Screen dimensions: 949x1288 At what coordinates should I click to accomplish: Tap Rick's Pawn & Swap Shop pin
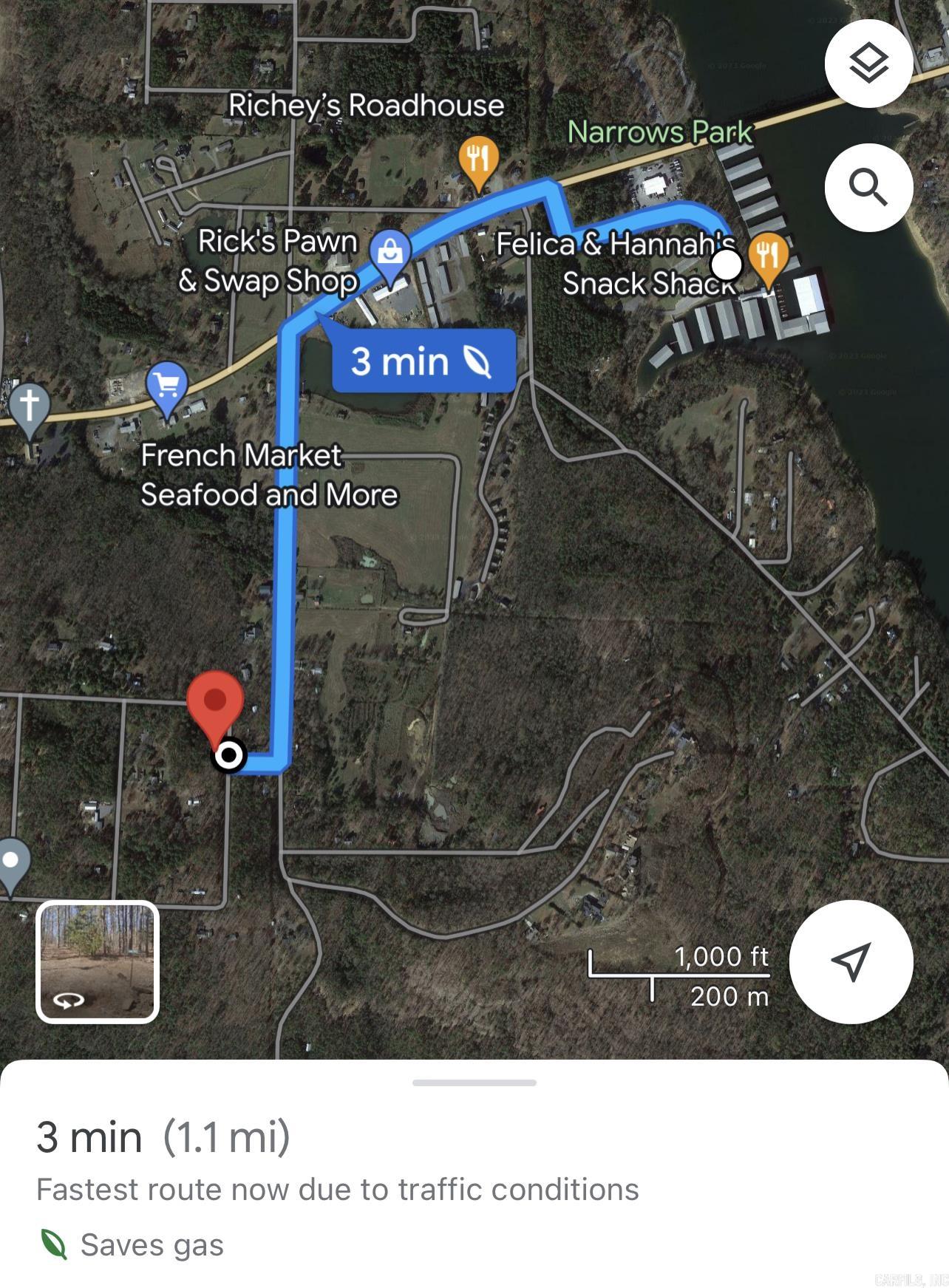pyautogui.click(x=390, y=253)
